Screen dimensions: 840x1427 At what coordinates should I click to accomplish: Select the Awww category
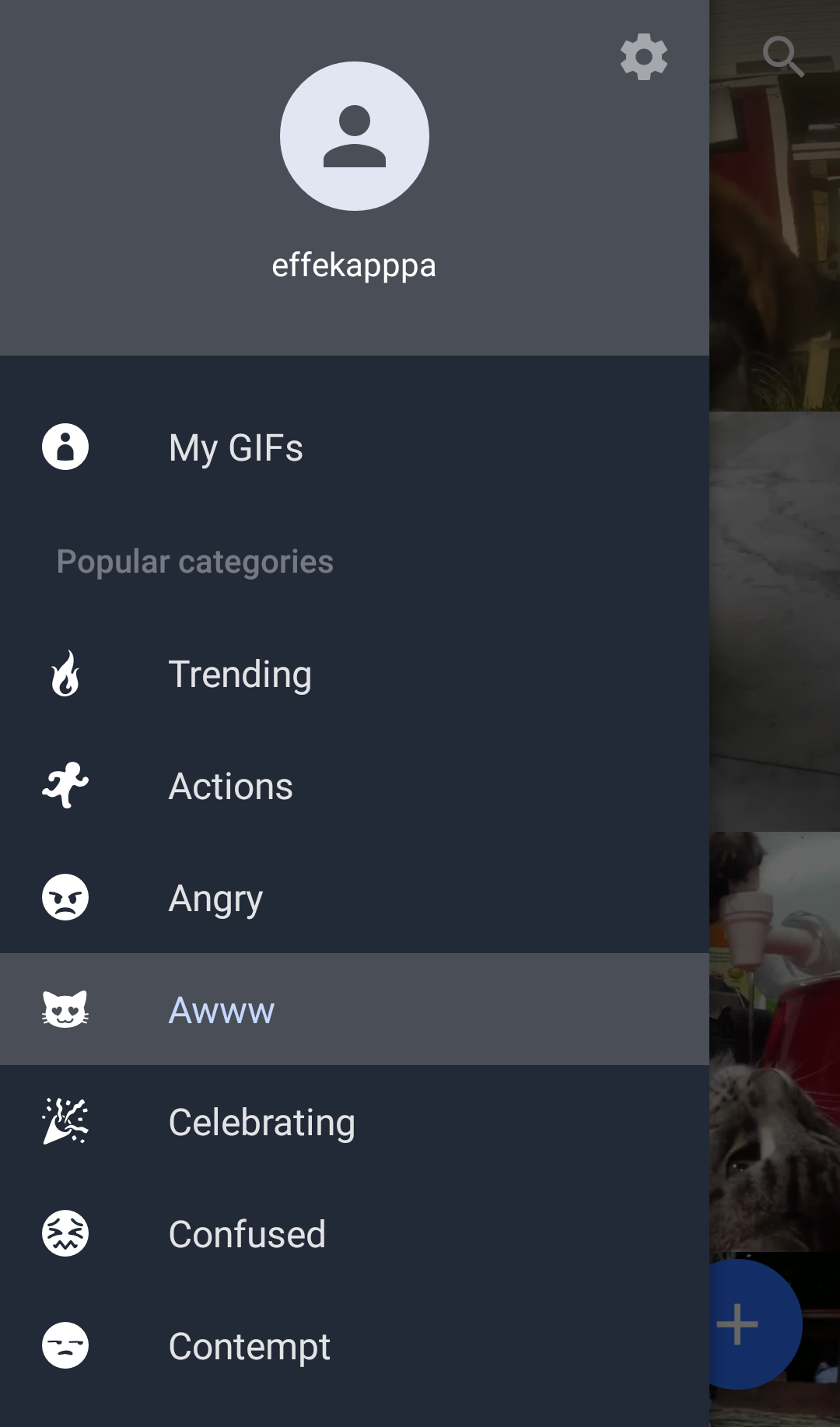click(355, 1010)
